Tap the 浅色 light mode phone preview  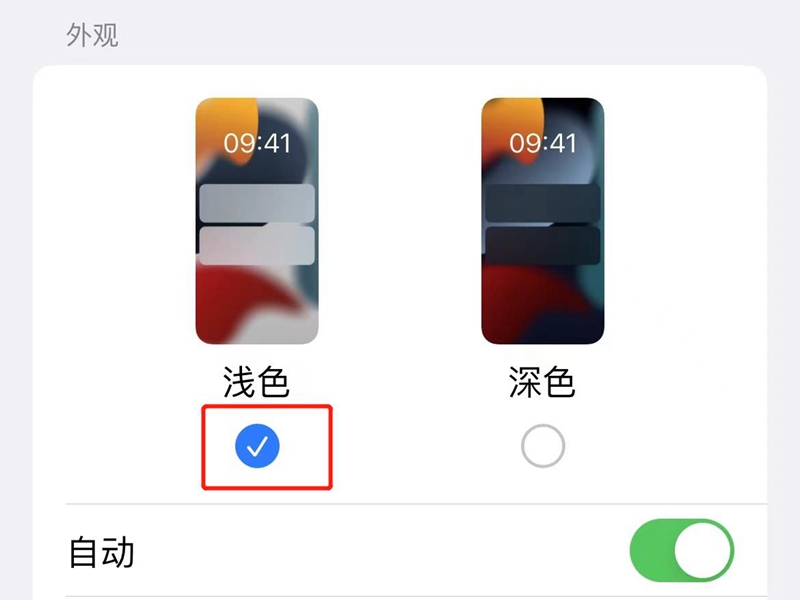(x=257, y=221)
